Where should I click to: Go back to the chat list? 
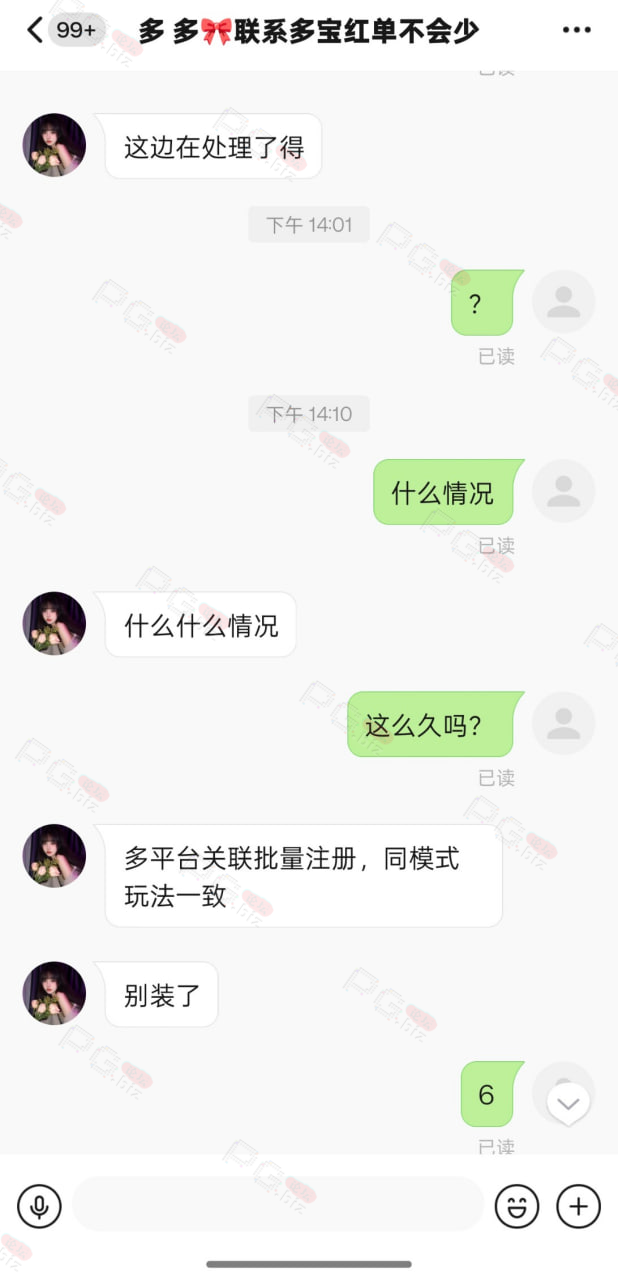pos(35,30)
